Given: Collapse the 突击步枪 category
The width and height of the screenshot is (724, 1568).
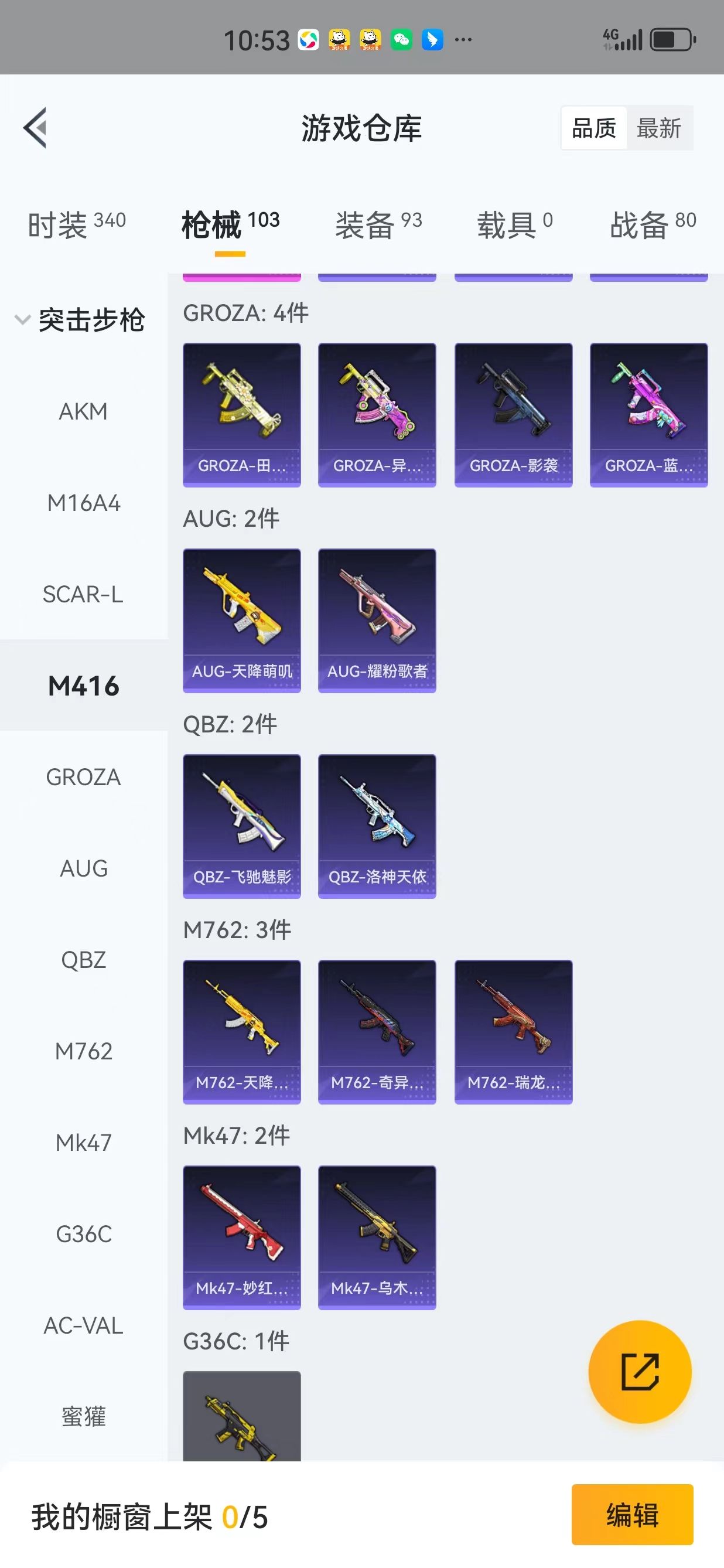Looking at the screenshot, I should point(79,319).
